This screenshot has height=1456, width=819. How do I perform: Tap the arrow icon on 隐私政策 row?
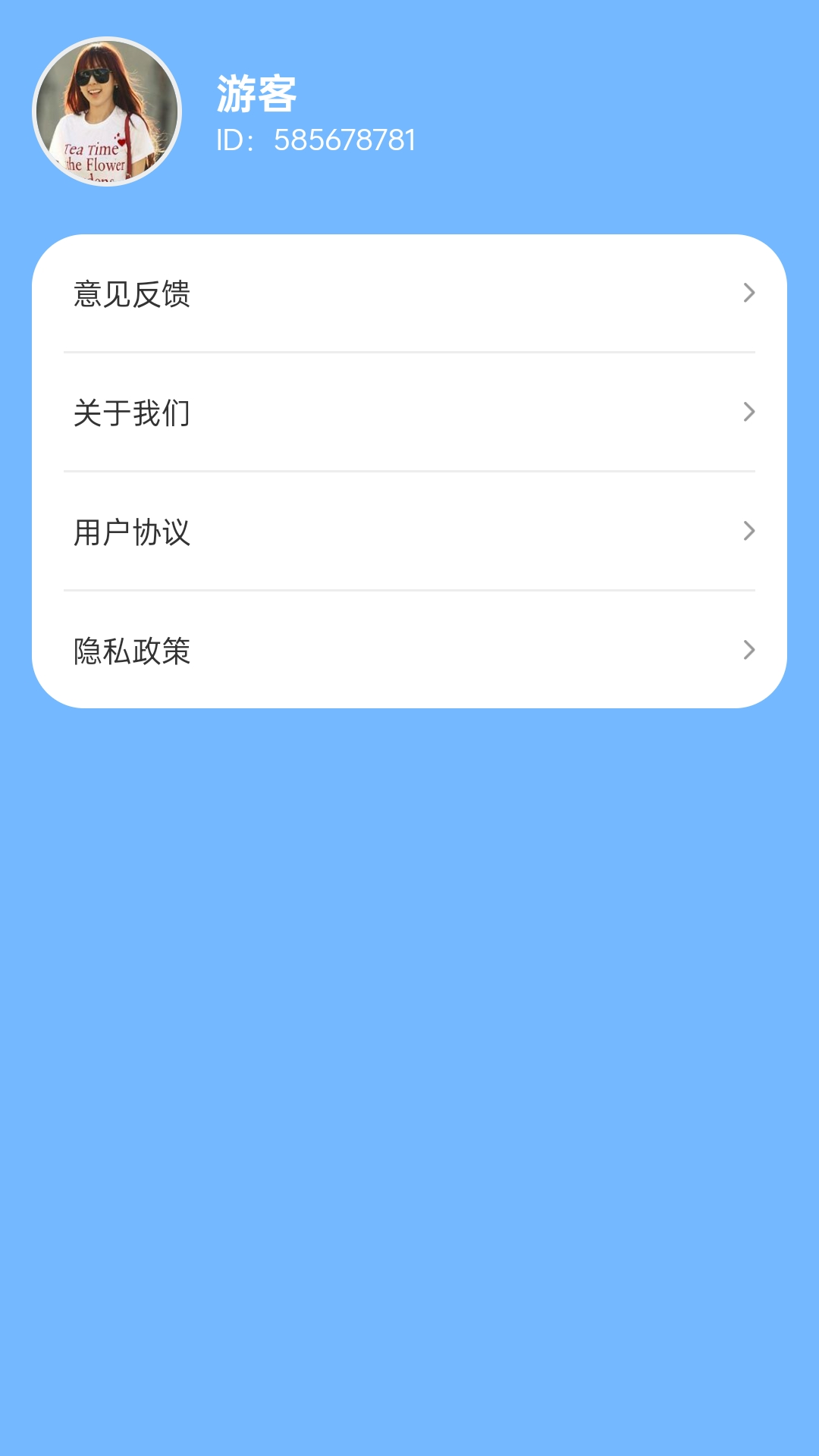[x=749, y=650]
